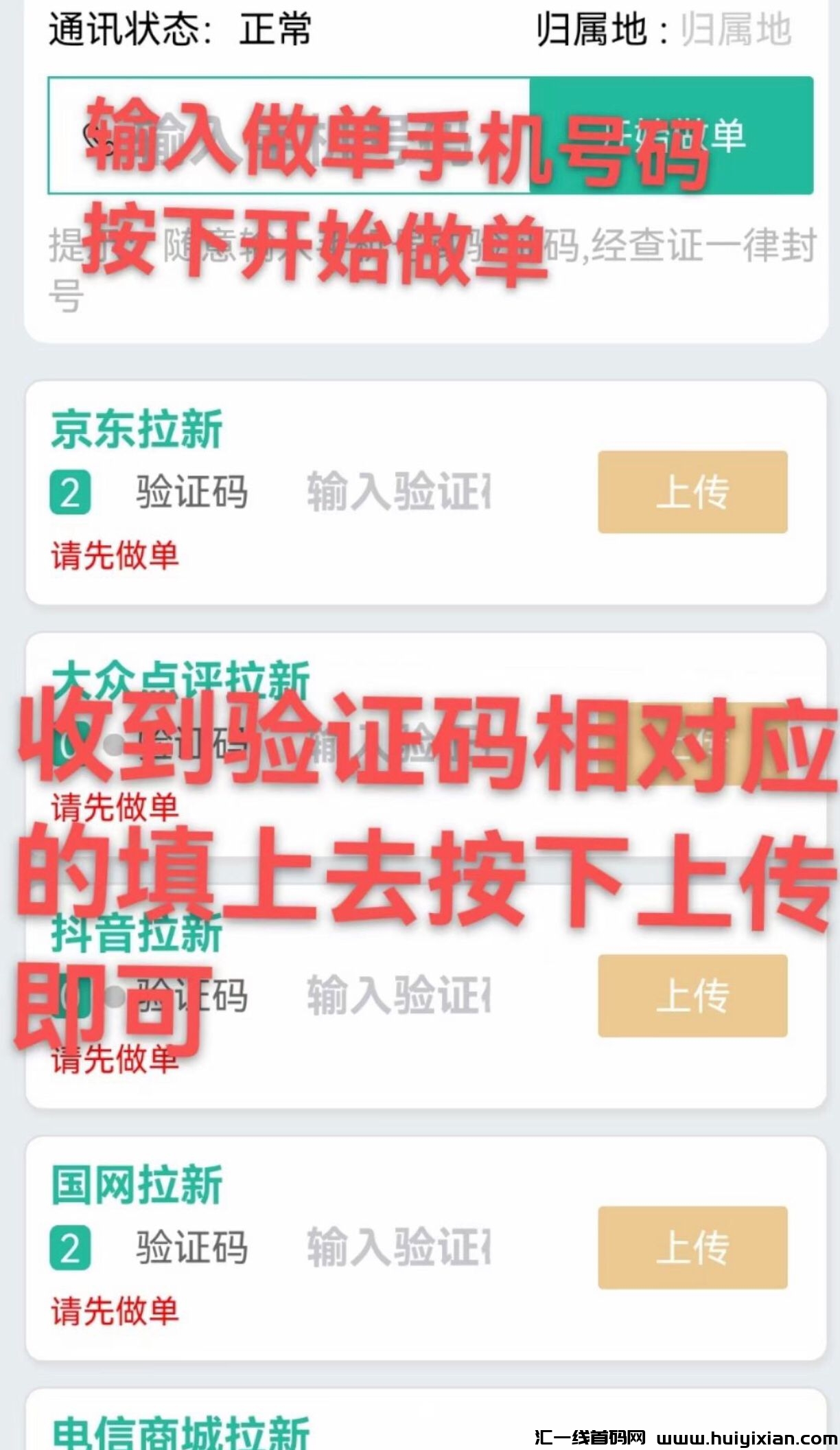The height and width of the screenshot is (1450, 840).
Task: Tap the 通讯状态 正常 indicator
Action: click(x=178, y=29)
